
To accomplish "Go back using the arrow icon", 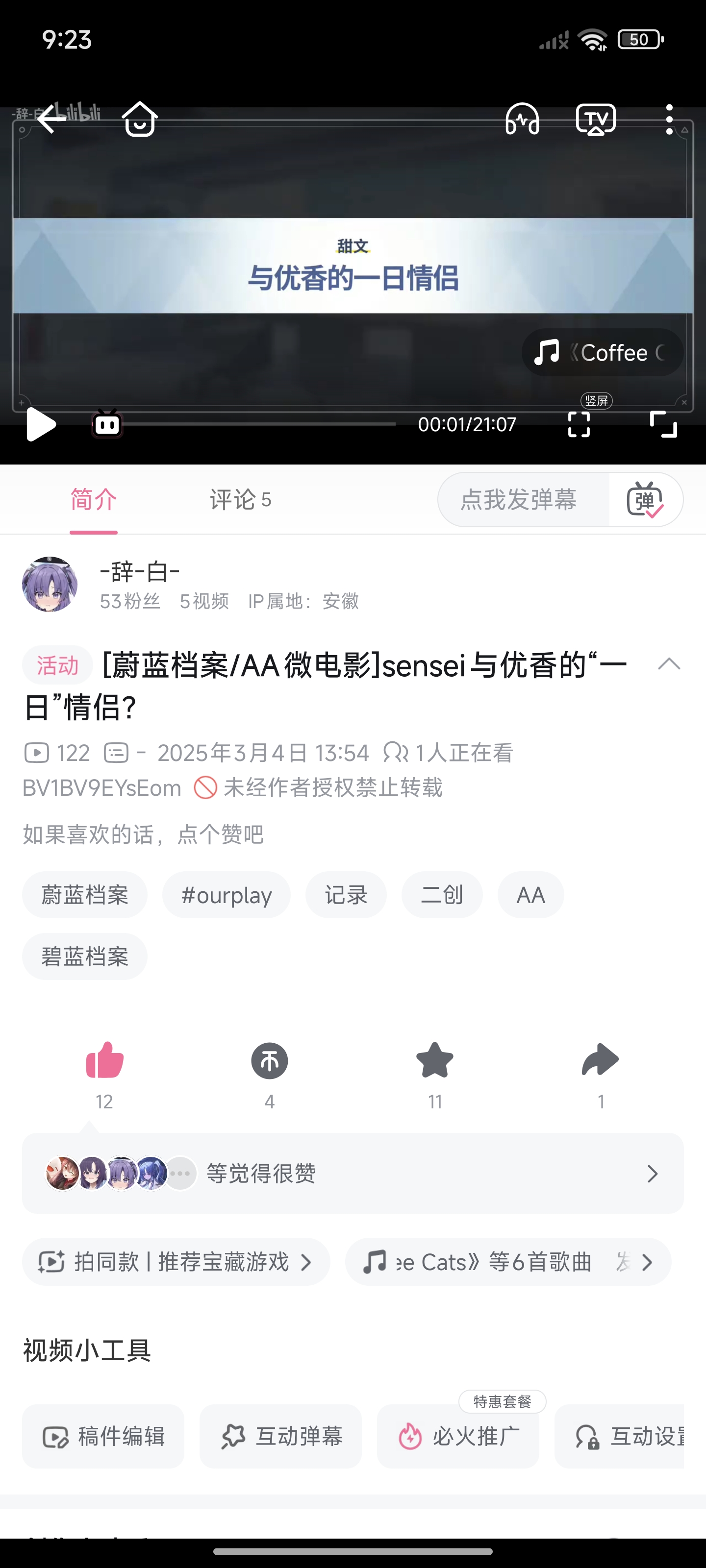I will click(x=51, y=118).
